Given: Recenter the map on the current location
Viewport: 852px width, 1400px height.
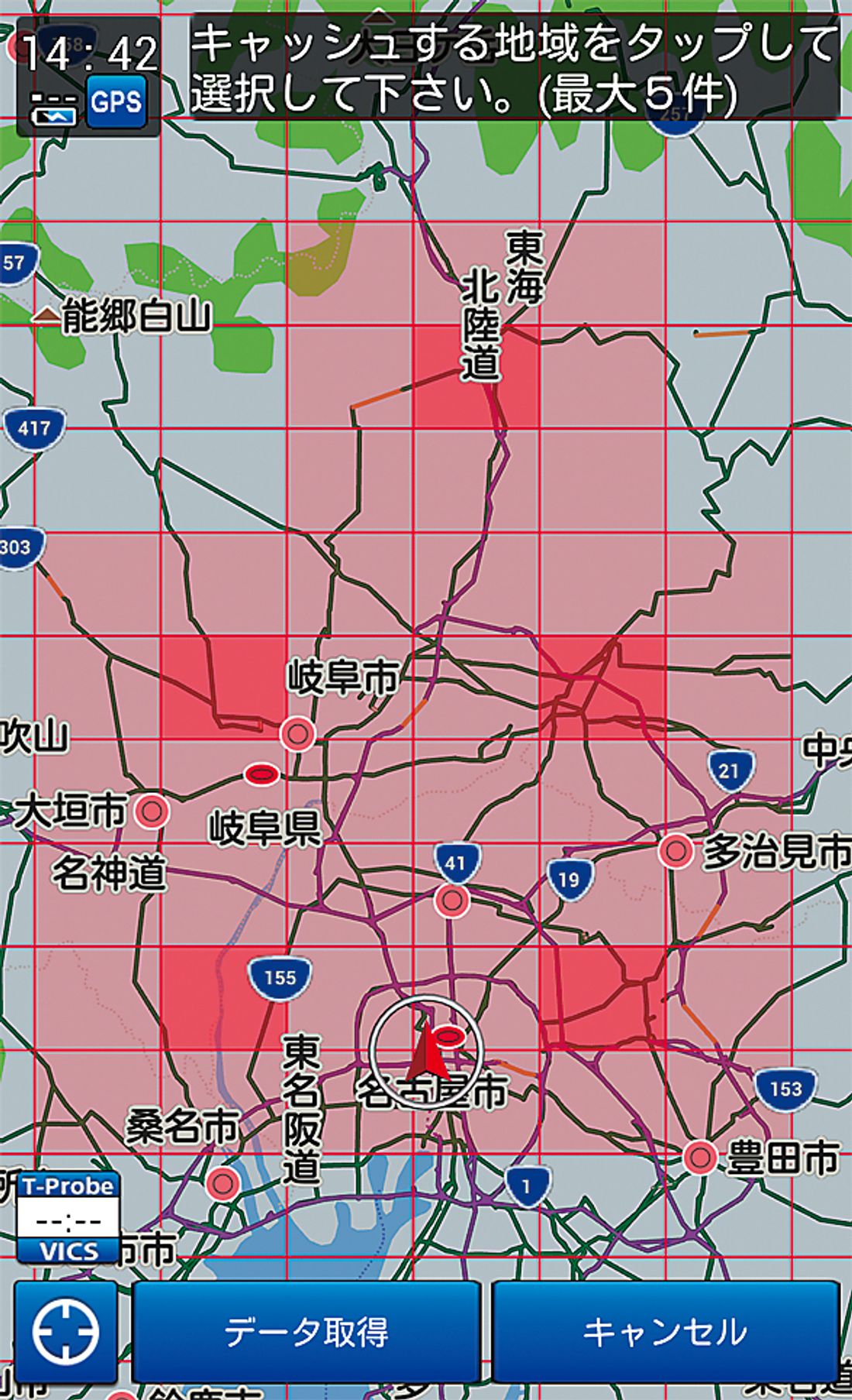Looking at the screenshot, I should 66,1332.
